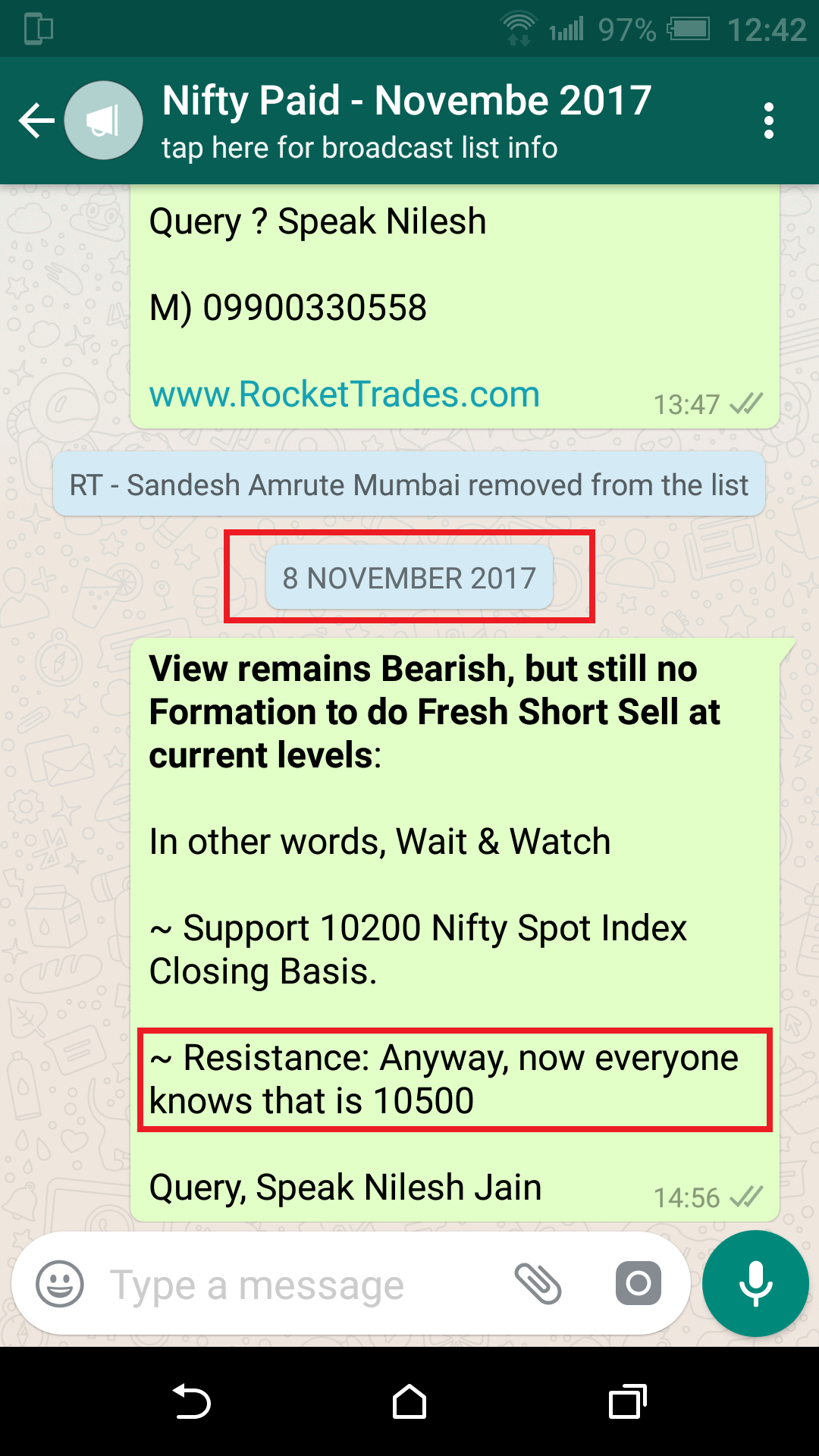Tap the system home button
Image resolution: width=819 pixels, height=1456 pixels.
pos(409,1402)
